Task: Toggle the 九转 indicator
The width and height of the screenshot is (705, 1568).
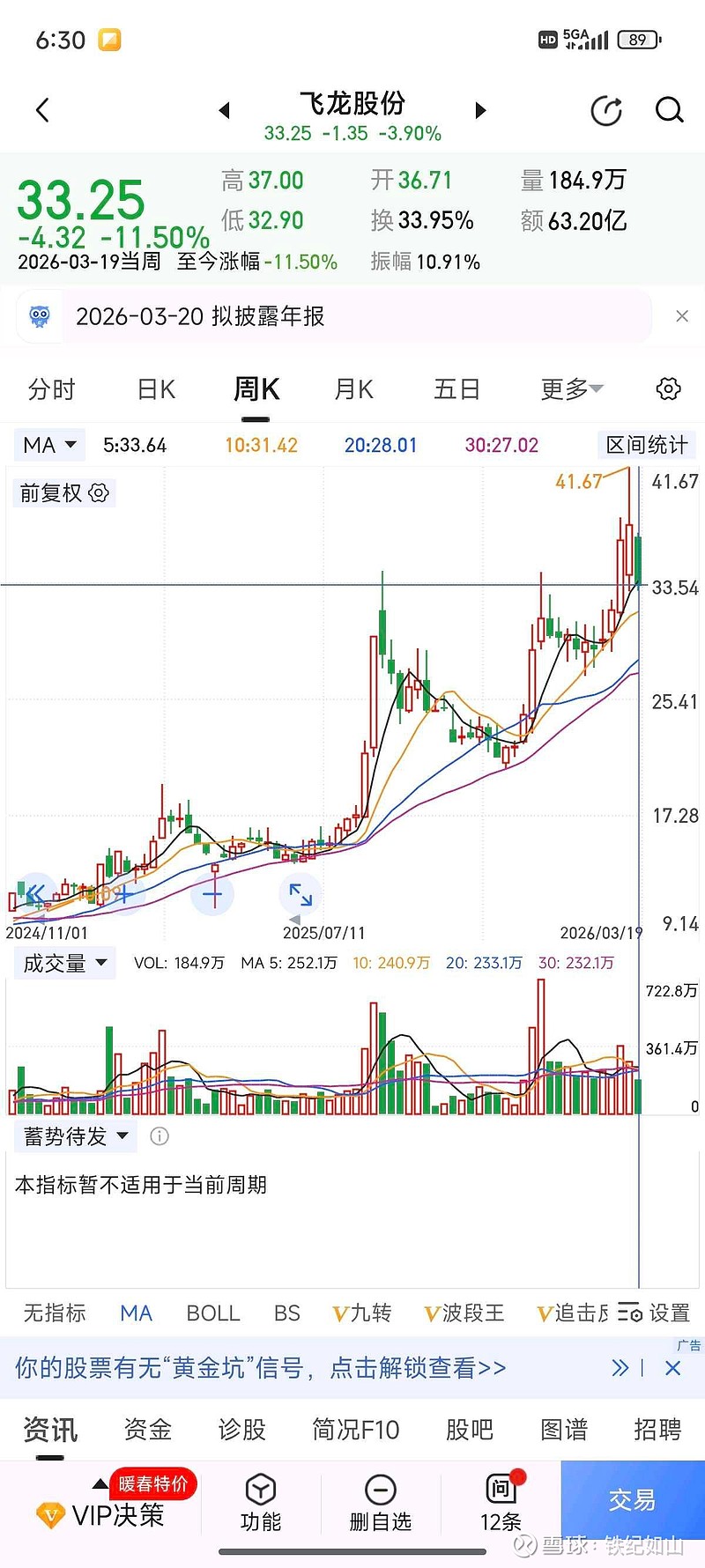Action: [x=361, y=1313]
